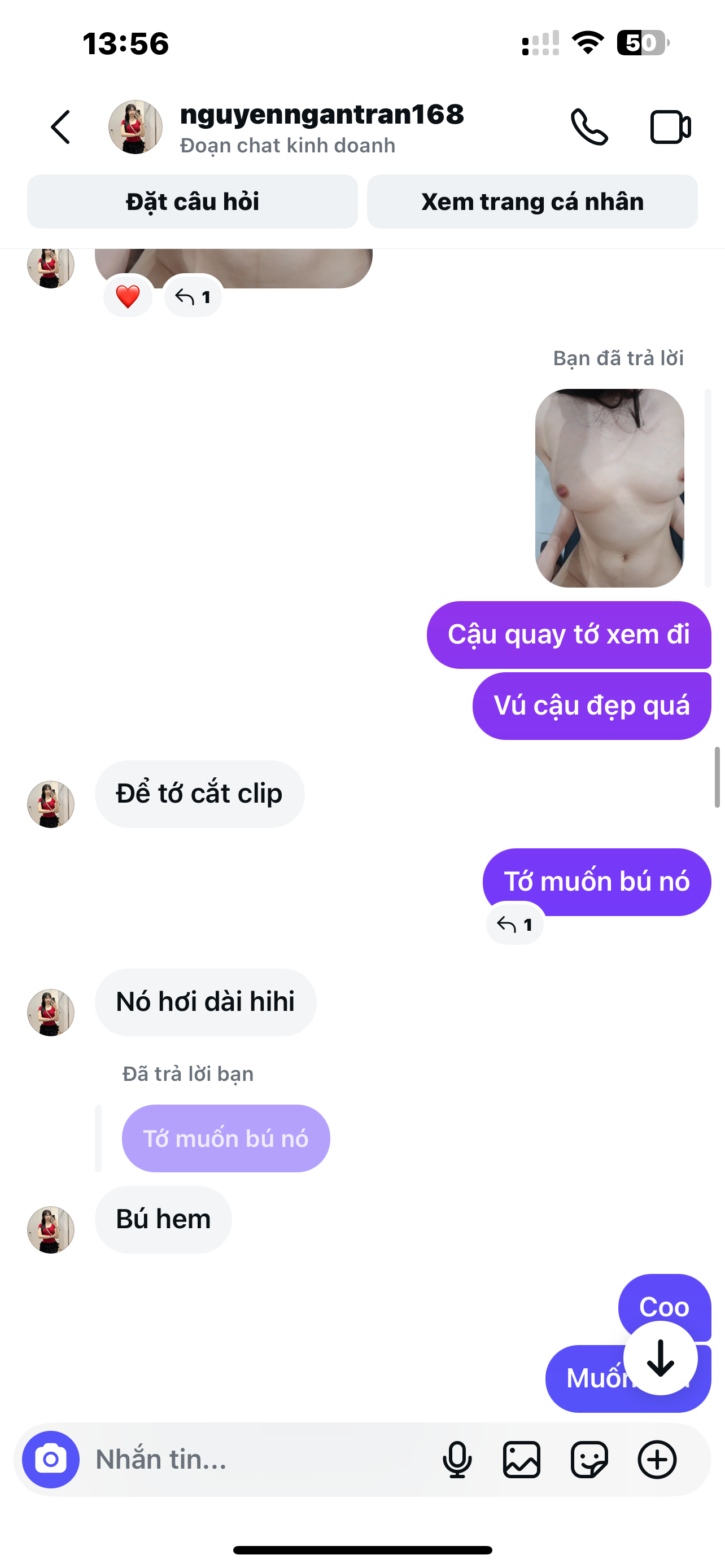The height and width of the screenshot is (1568, 725).
Task: Record a voice message with the microphone
Action: [457, 1459]
